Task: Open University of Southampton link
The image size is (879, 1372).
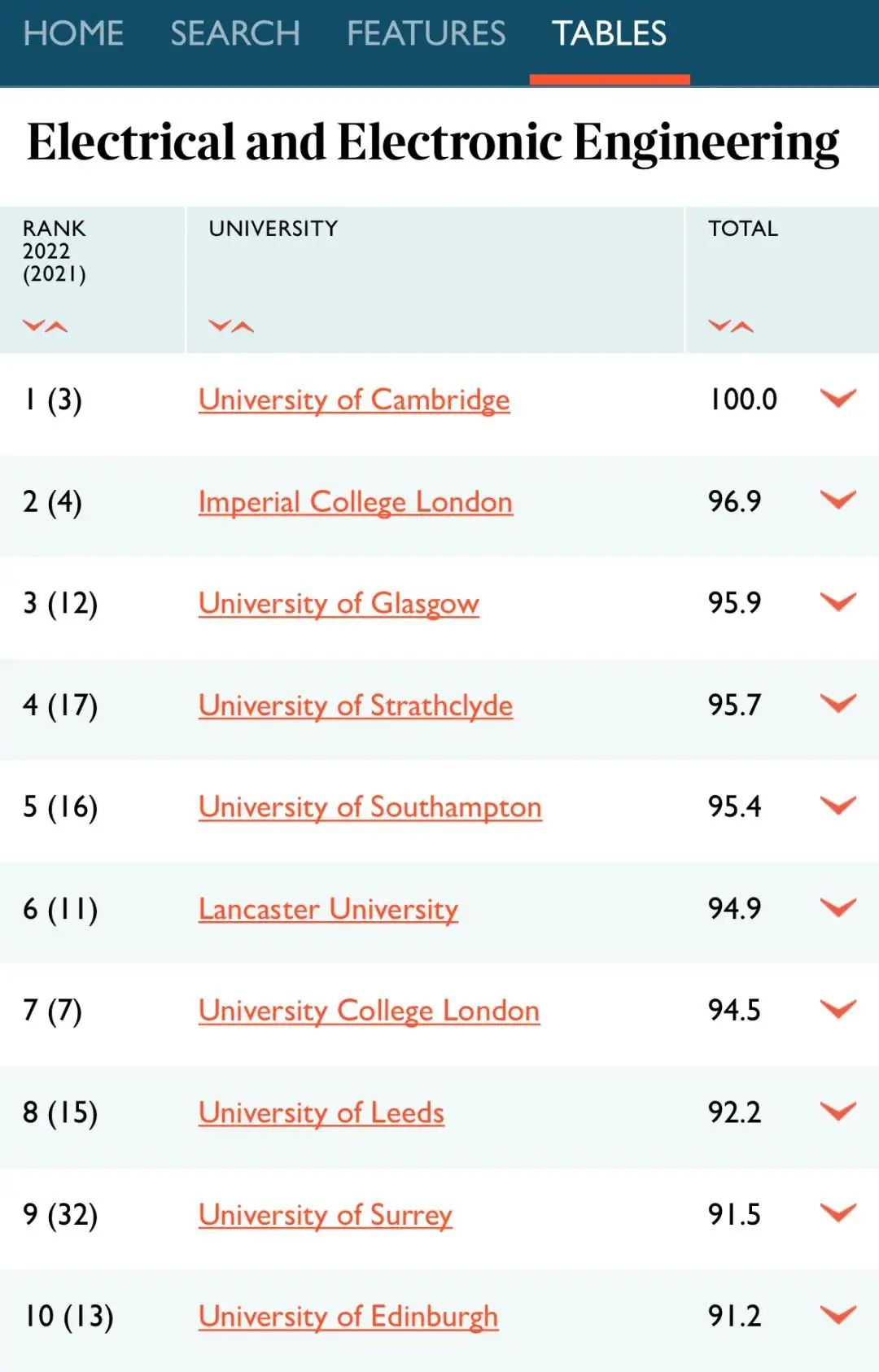Action: pos(370,807)
